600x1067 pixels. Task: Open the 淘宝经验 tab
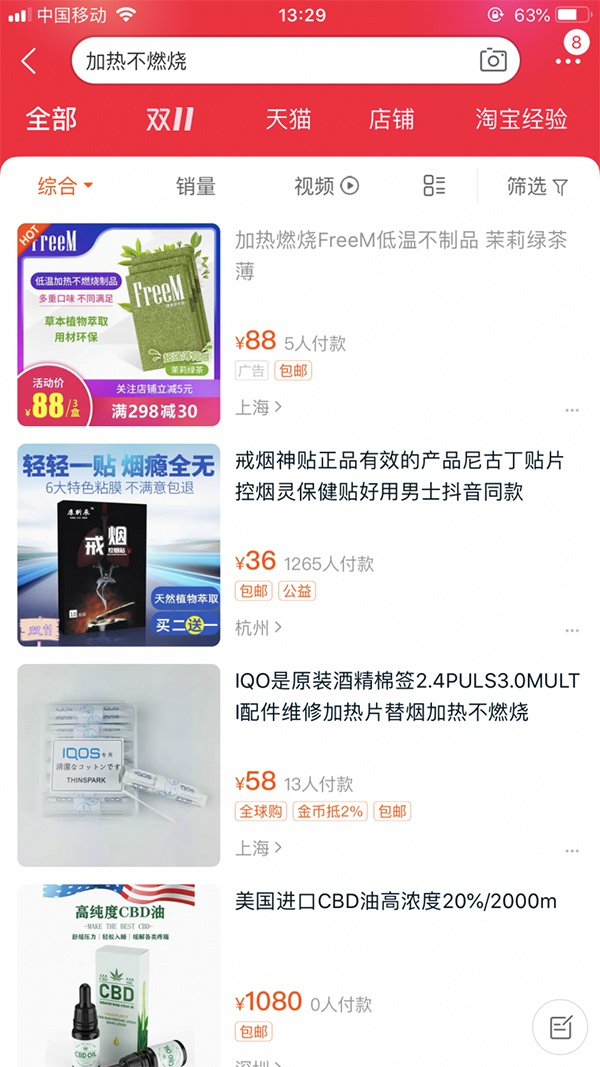point(521,119)
